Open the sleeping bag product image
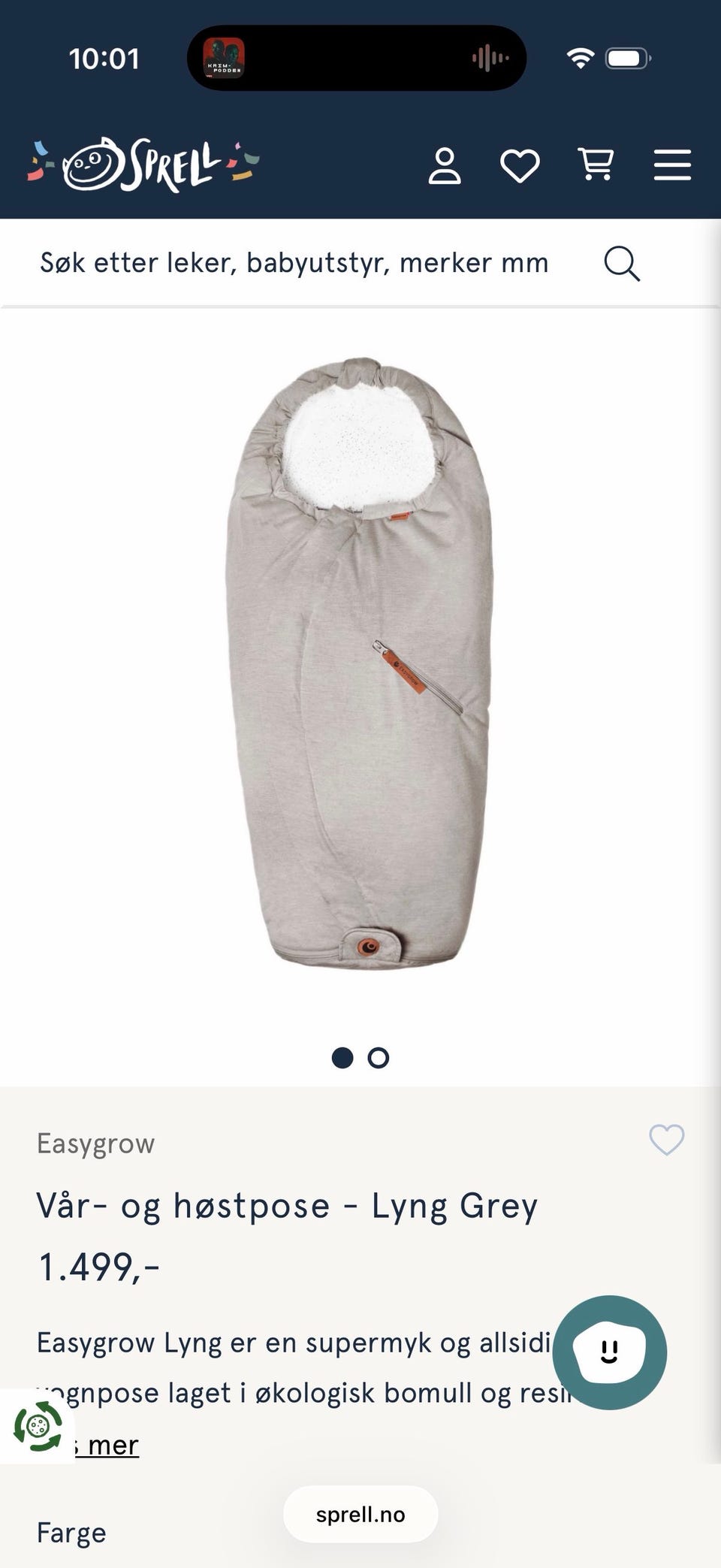 click(x=359, y=663)
